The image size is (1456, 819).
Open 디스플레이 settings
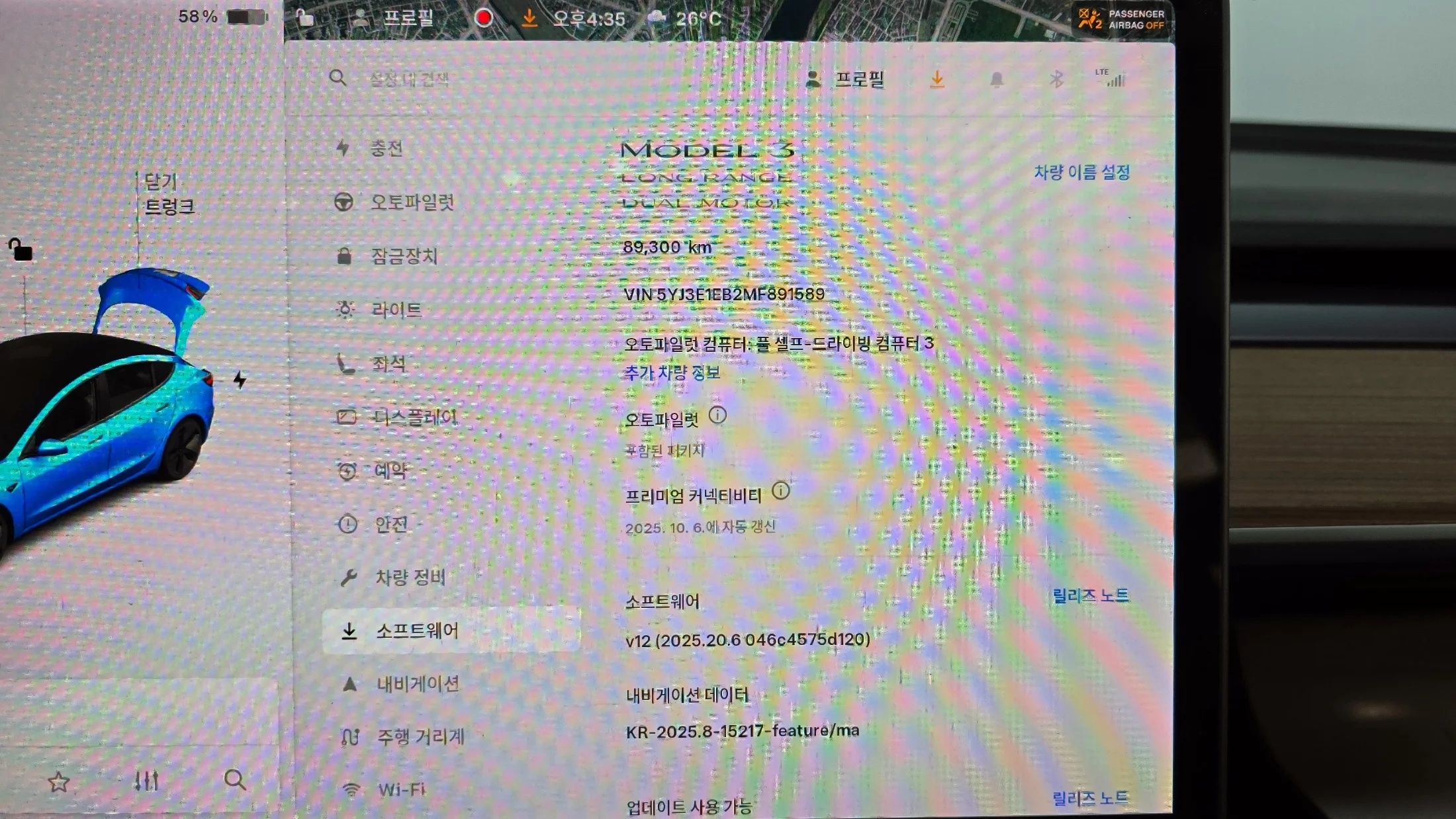click(414, 417)
